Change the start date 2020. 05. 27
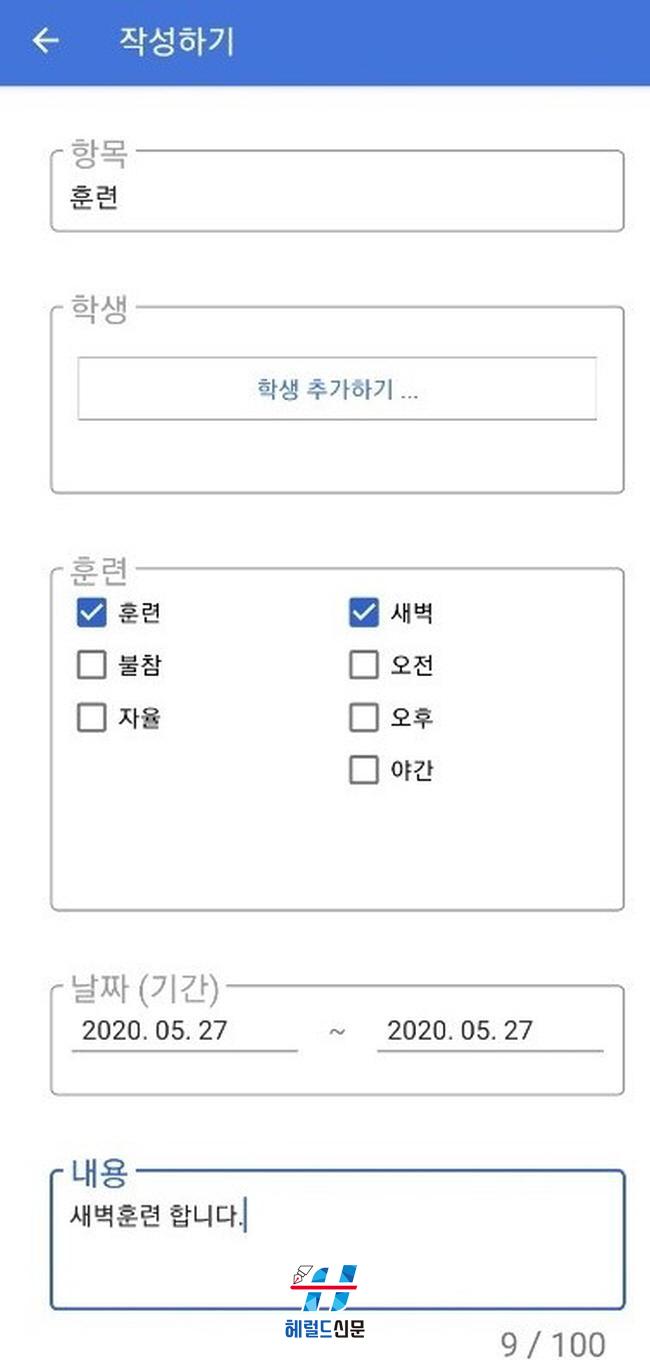This screenshot has width=650, height=1360. coord(184,1031)
